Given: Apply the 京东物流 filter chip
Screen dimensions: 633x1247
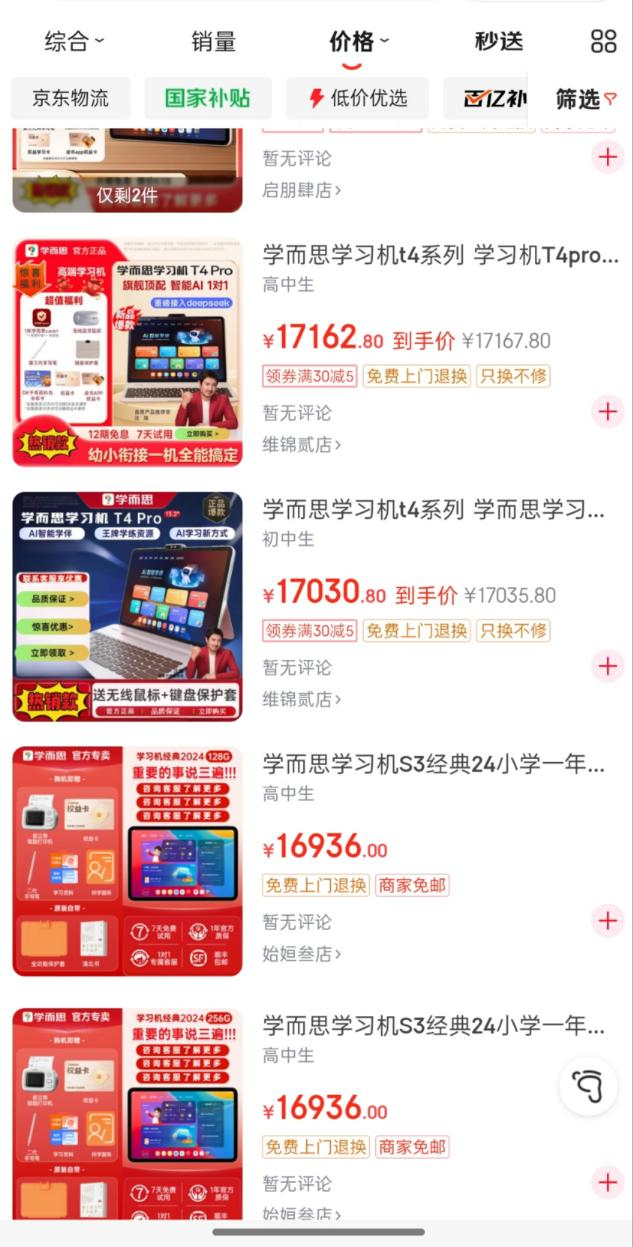Looking at the screenshot, I should (70, 98).
